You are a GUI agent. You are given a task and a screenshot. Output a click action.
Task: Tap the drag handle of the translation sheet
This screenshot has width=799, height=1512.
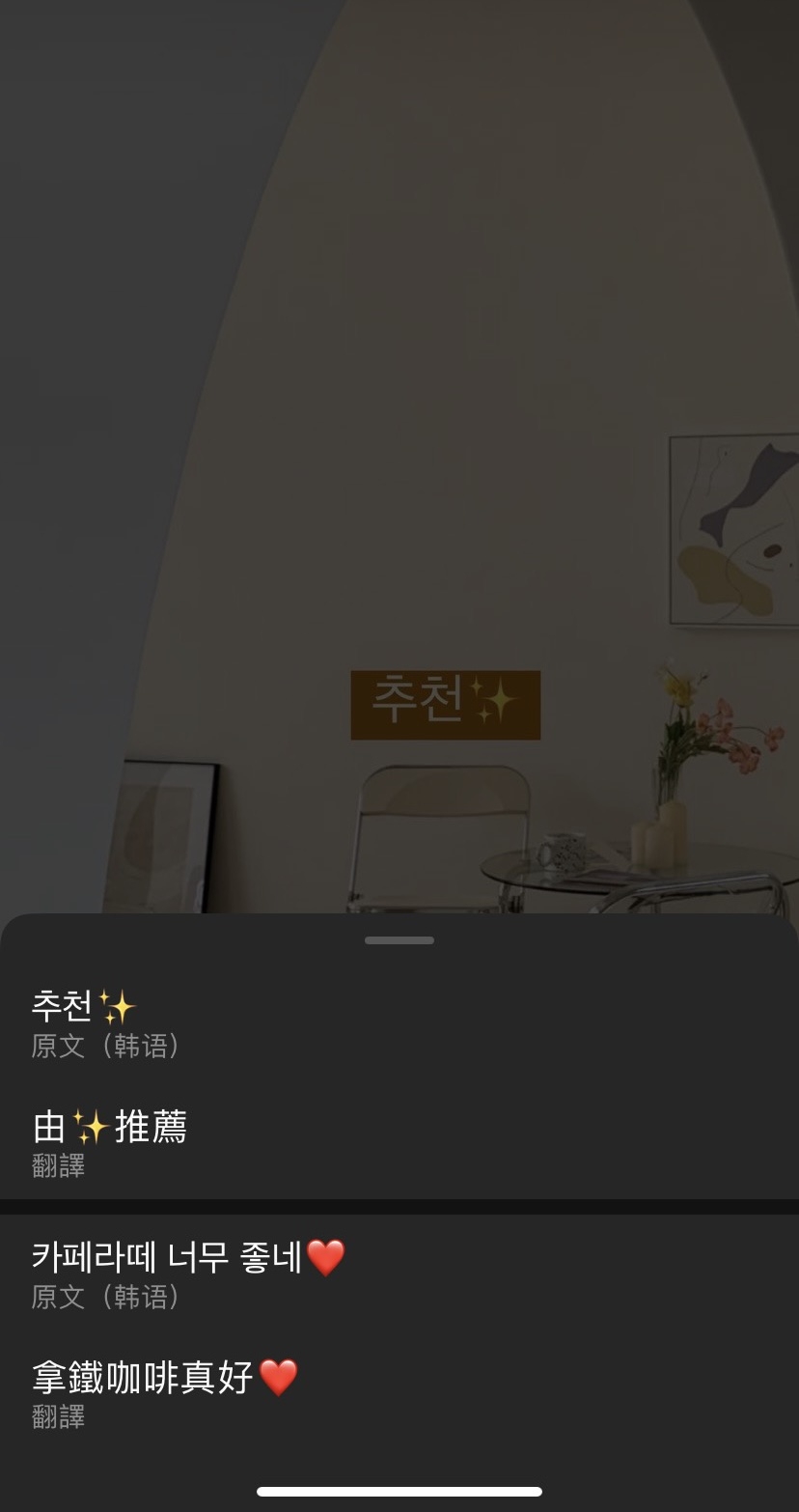click(x=399, y=939)
